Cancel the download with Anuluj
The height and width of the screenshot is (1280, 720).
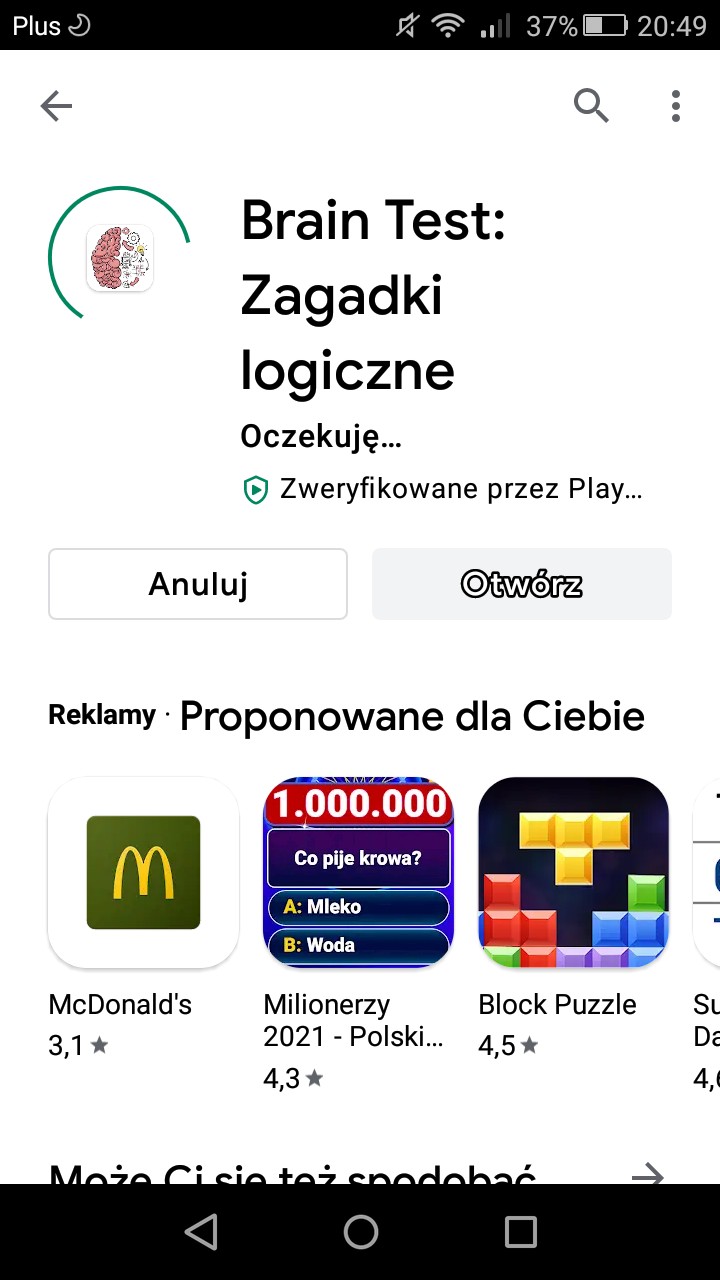(198, 584)
